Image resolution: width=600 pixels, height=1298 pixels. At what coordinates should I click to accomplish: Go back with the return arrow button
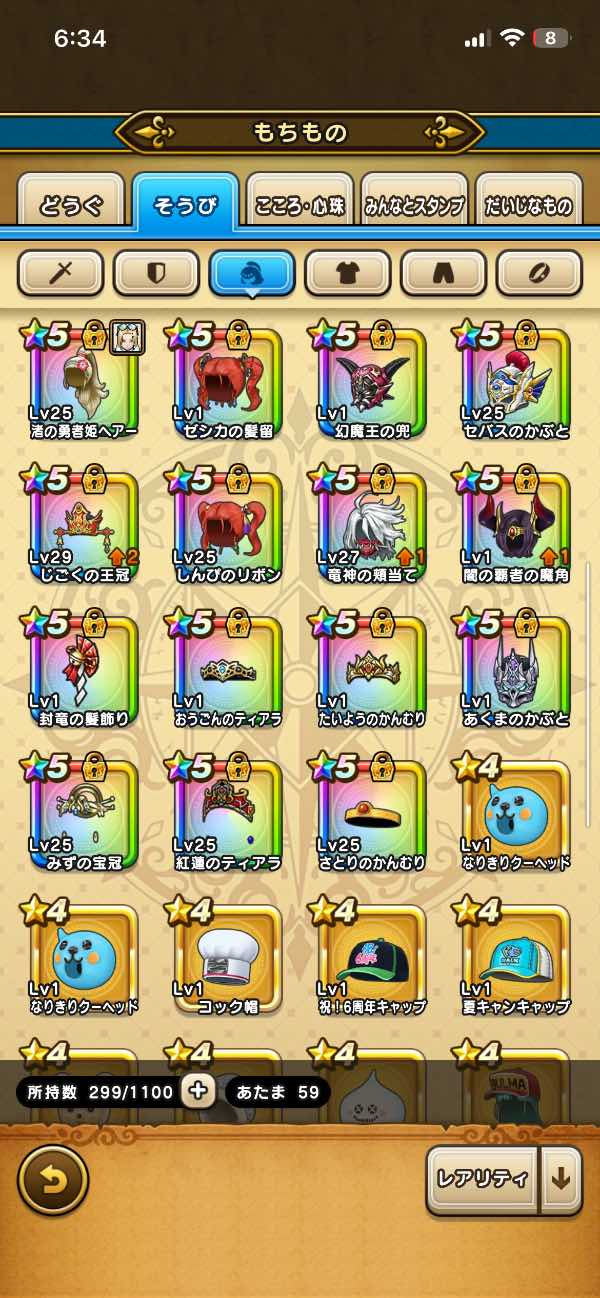[x=53, y=1180]
